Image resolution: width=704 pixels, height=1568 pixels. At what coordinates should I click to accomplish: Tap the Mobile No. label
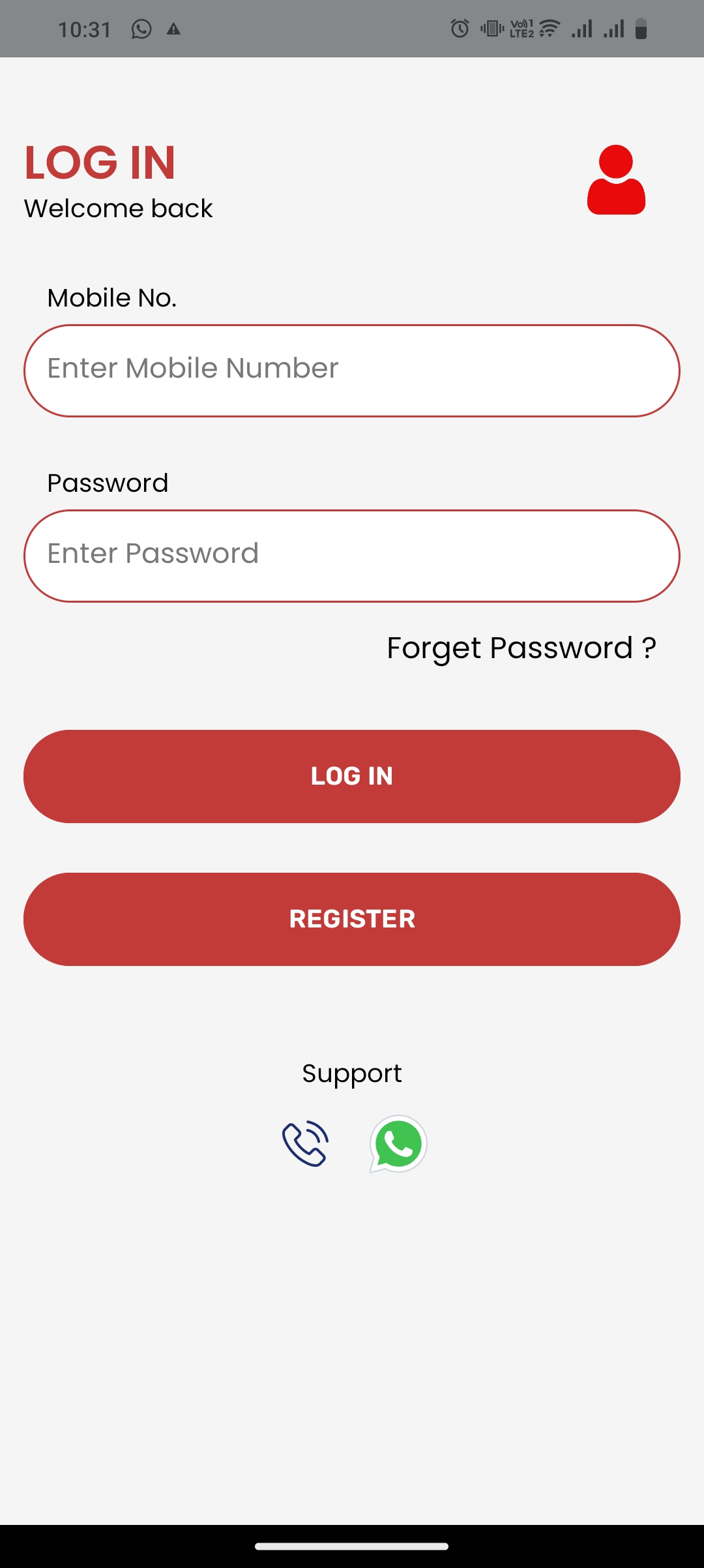(x=112, y=297)
